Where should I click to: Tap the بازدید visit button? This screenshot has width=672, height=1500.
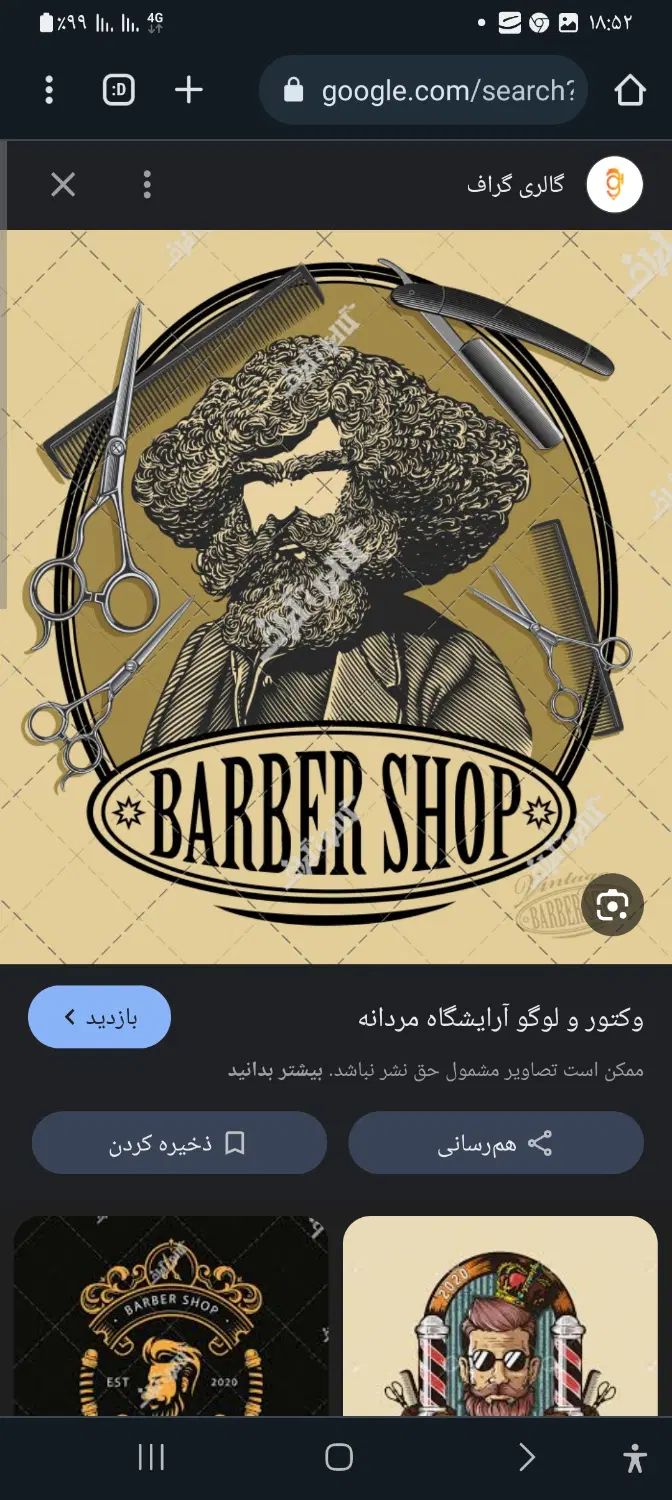click(99, 1018)
